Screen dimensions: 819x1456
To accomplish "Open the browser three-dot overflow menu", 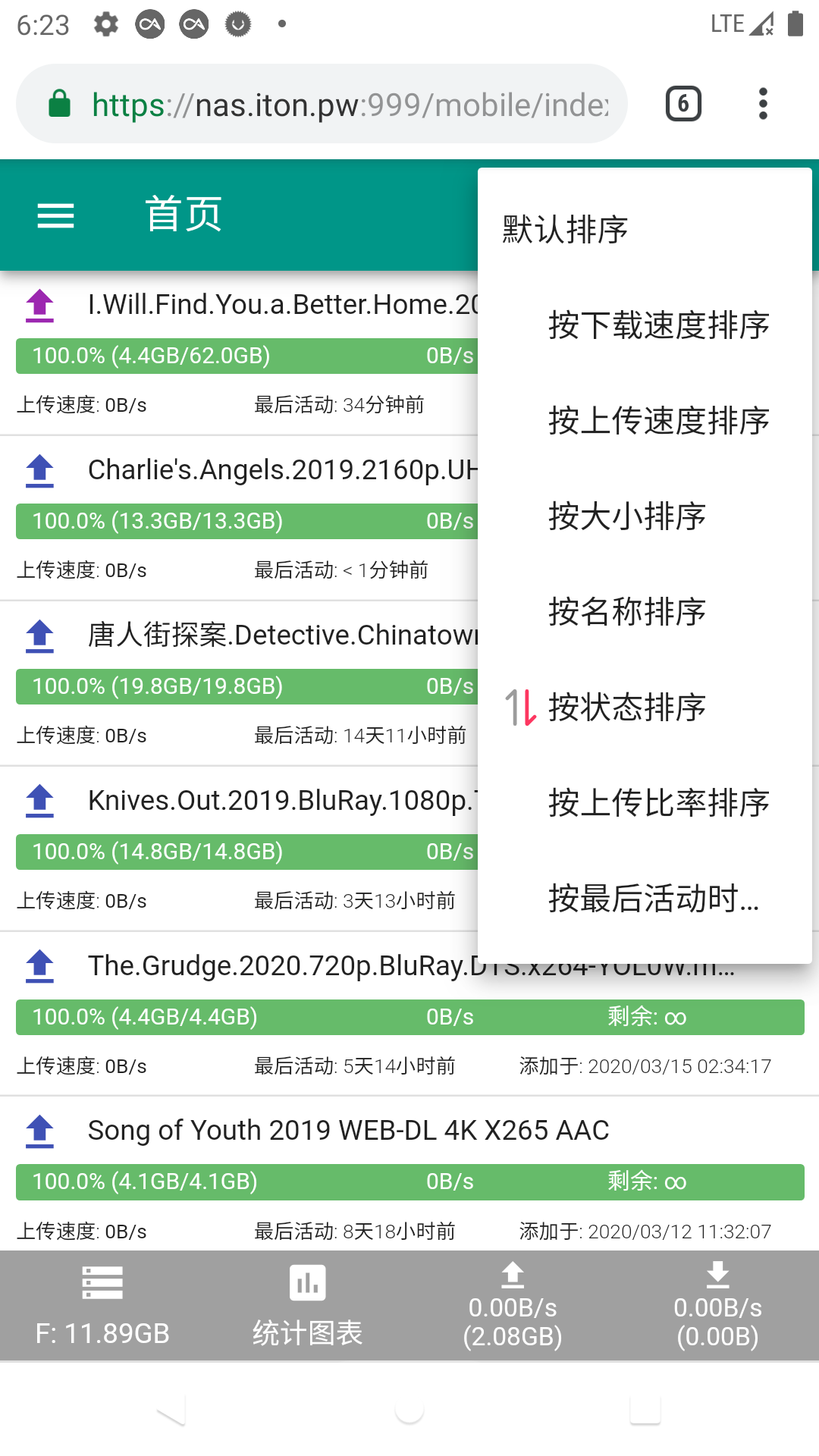I will tap(763, 104).
